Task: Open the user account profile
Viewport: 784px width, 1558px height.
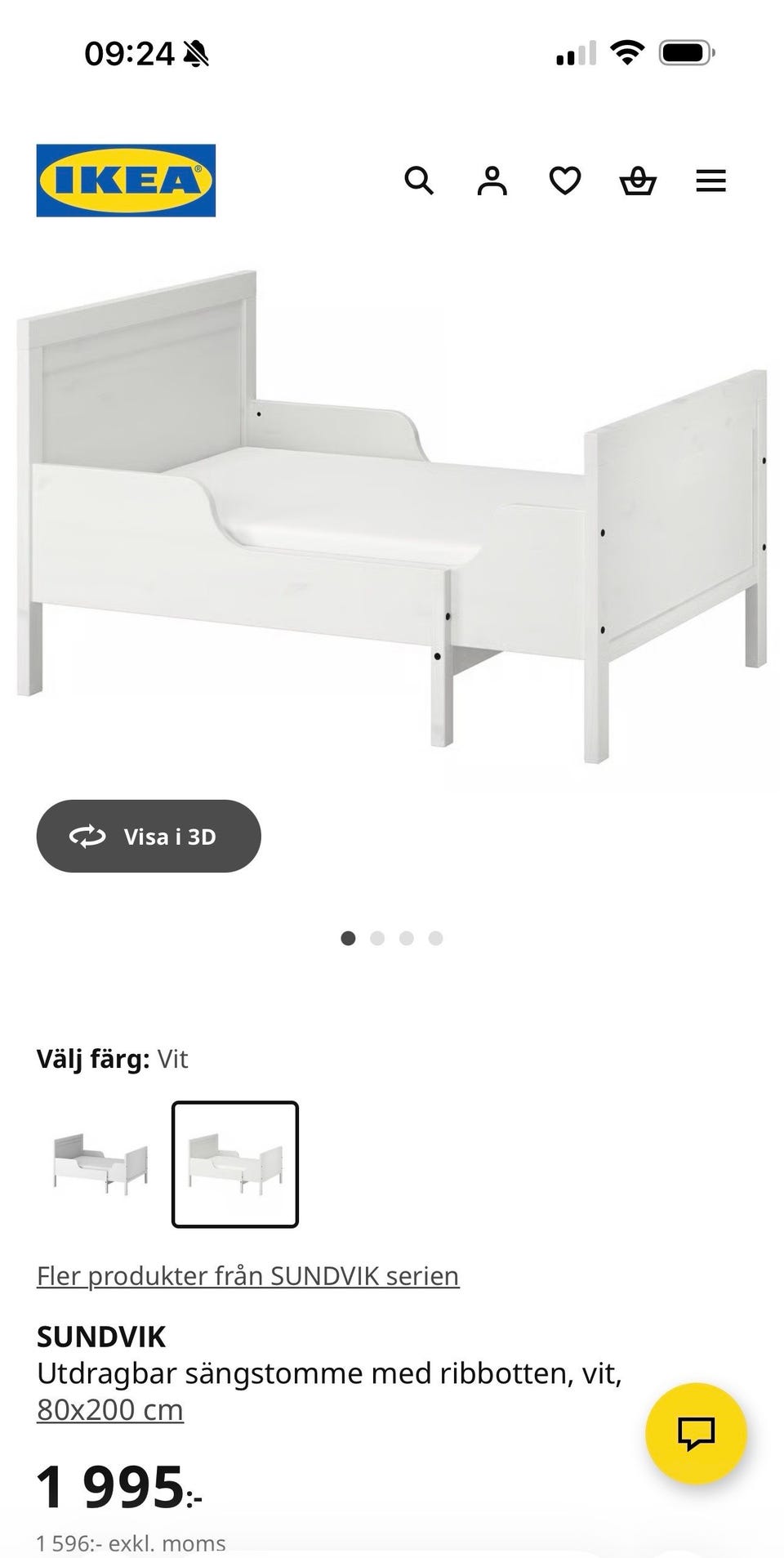Action: [492, 181]
